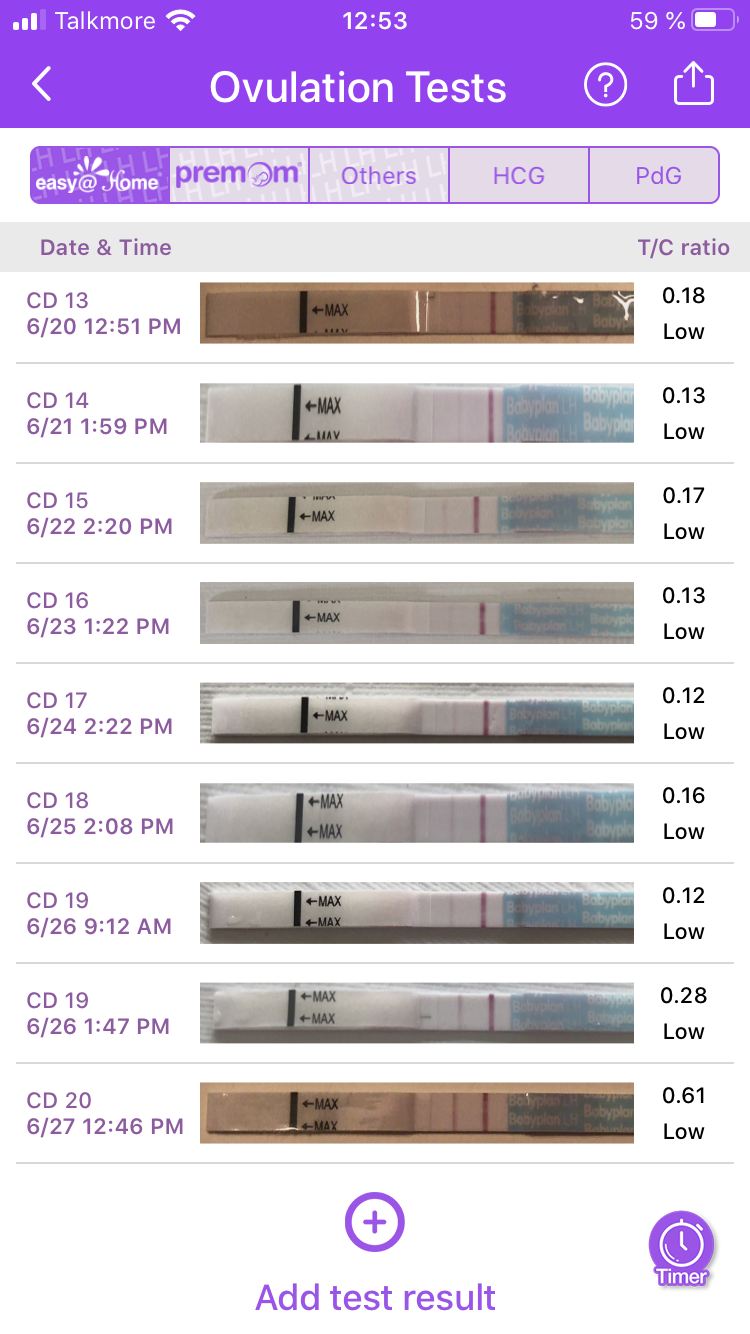Viewport: 750px width, 1334px height.
Task: Switch to the HCG tab
Action: 519,176
